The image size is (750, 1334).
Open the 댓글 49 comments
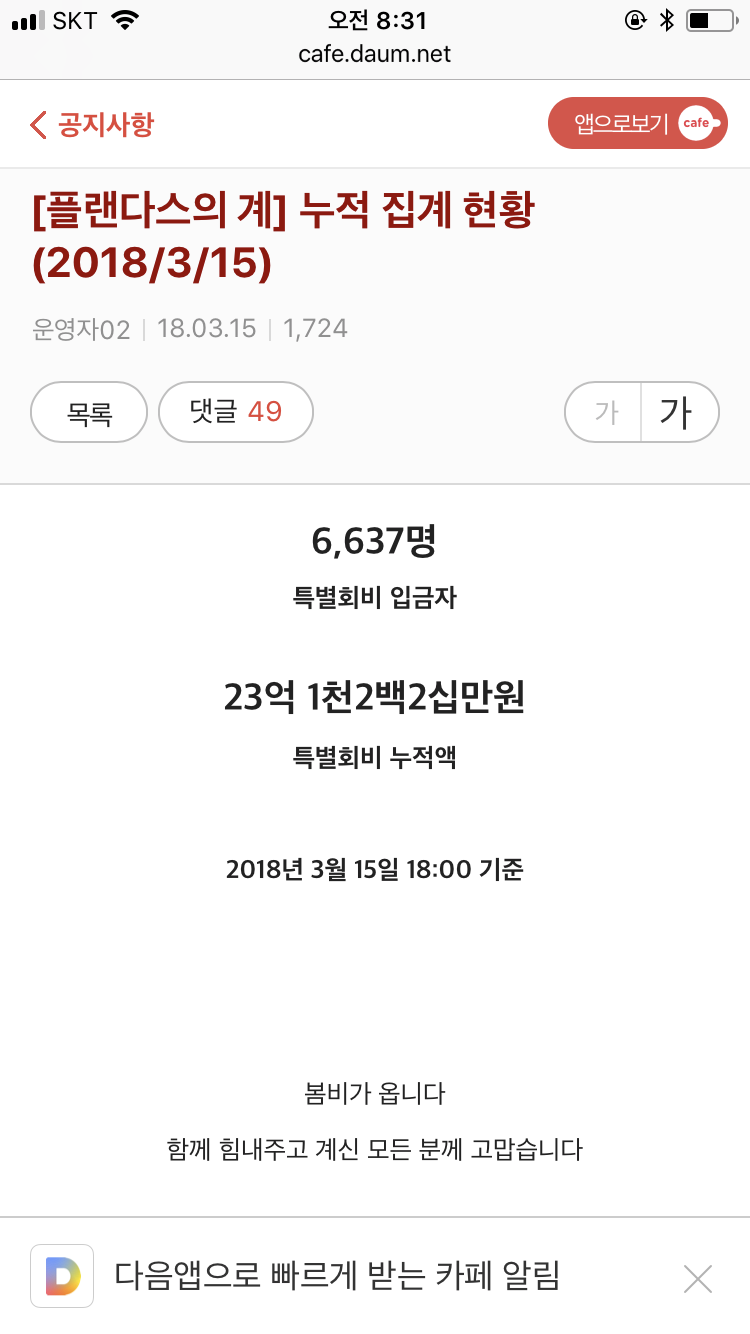click(x=236, y=412)
